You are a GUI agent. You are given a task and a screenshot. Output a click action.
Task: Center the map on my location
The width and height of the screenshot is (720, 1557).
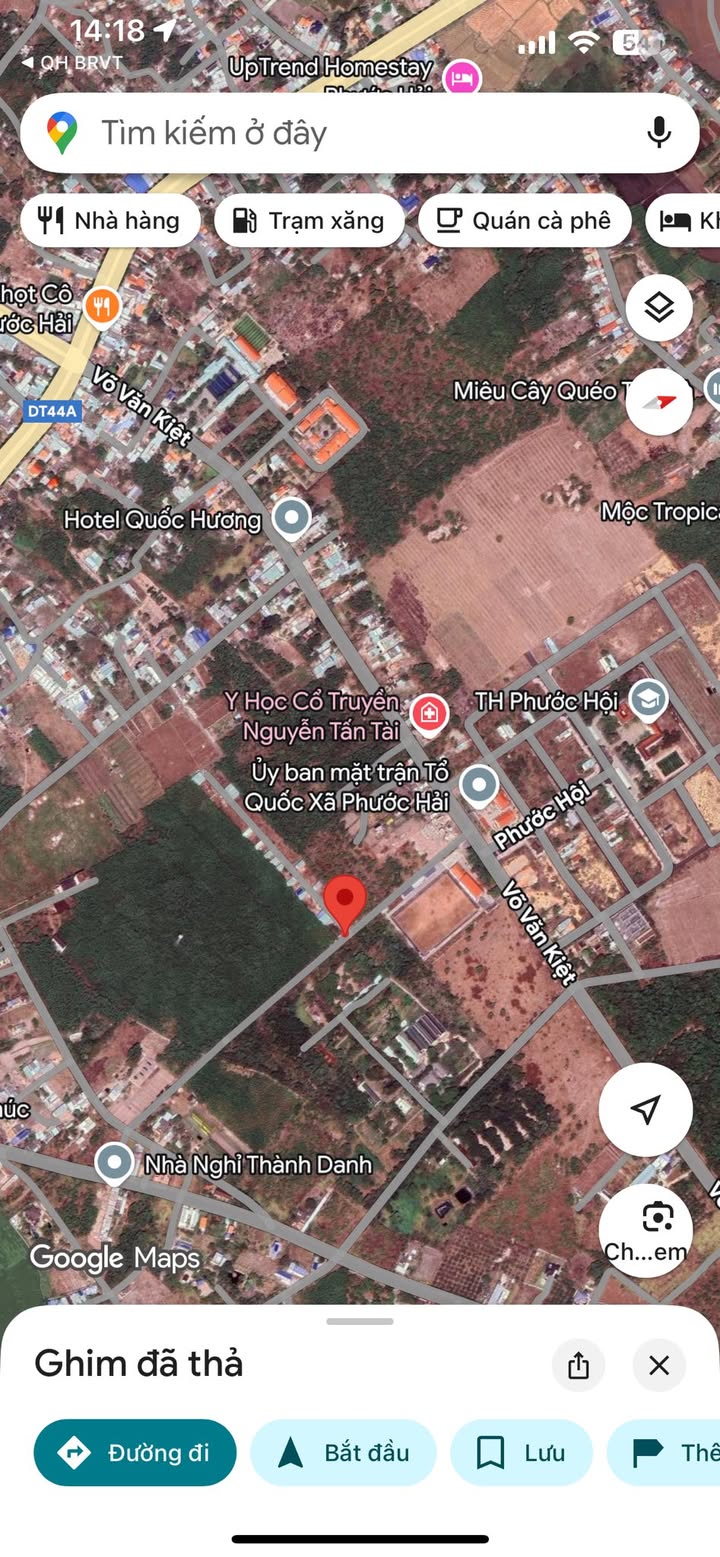[646, 1109]
